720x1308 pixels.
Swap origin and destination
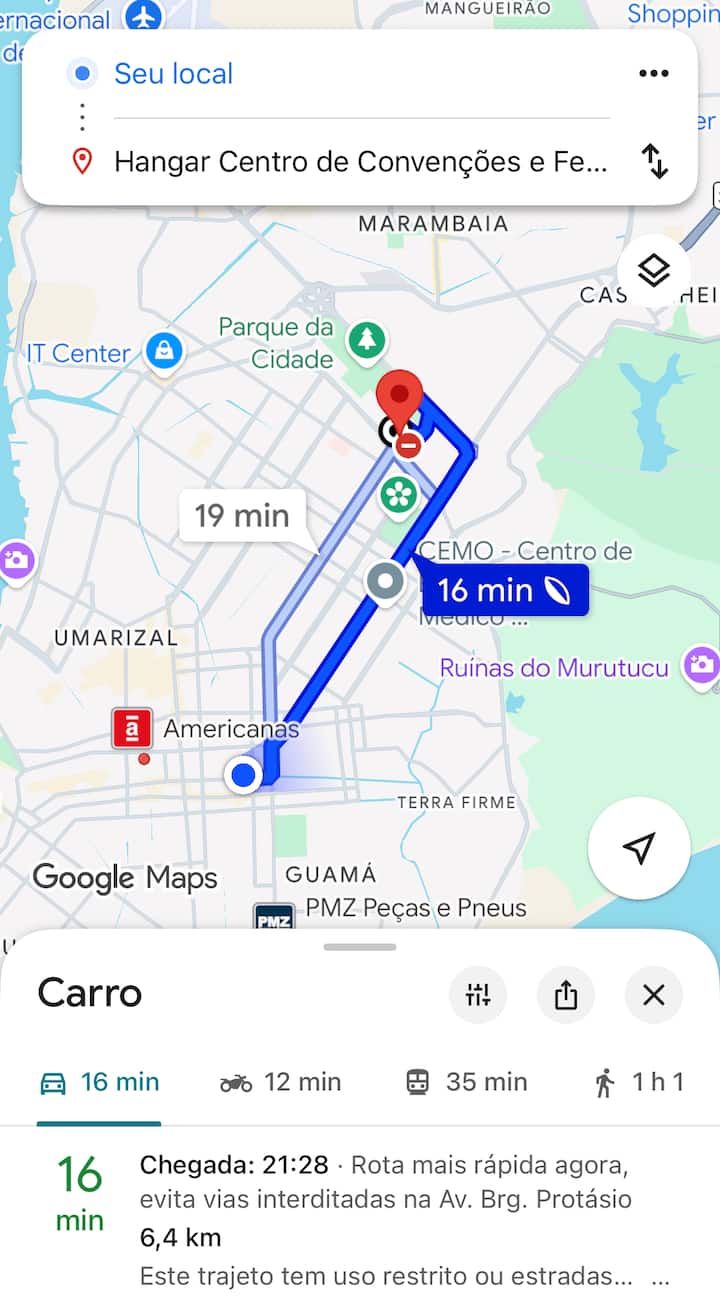click(x=654, y=161)
